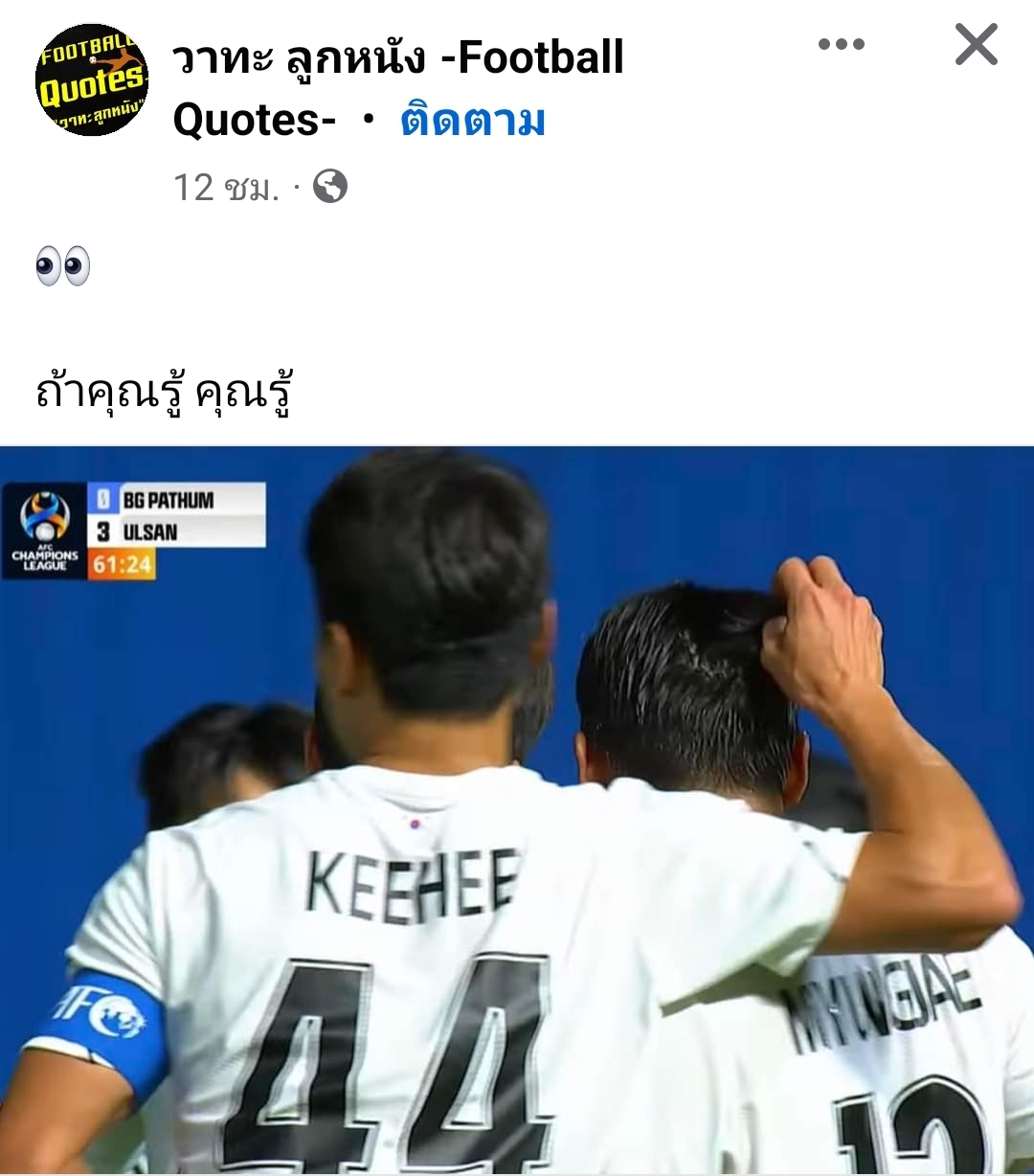
Task: Open the Football Quotes page profile picture
Action: coord(92,80)
